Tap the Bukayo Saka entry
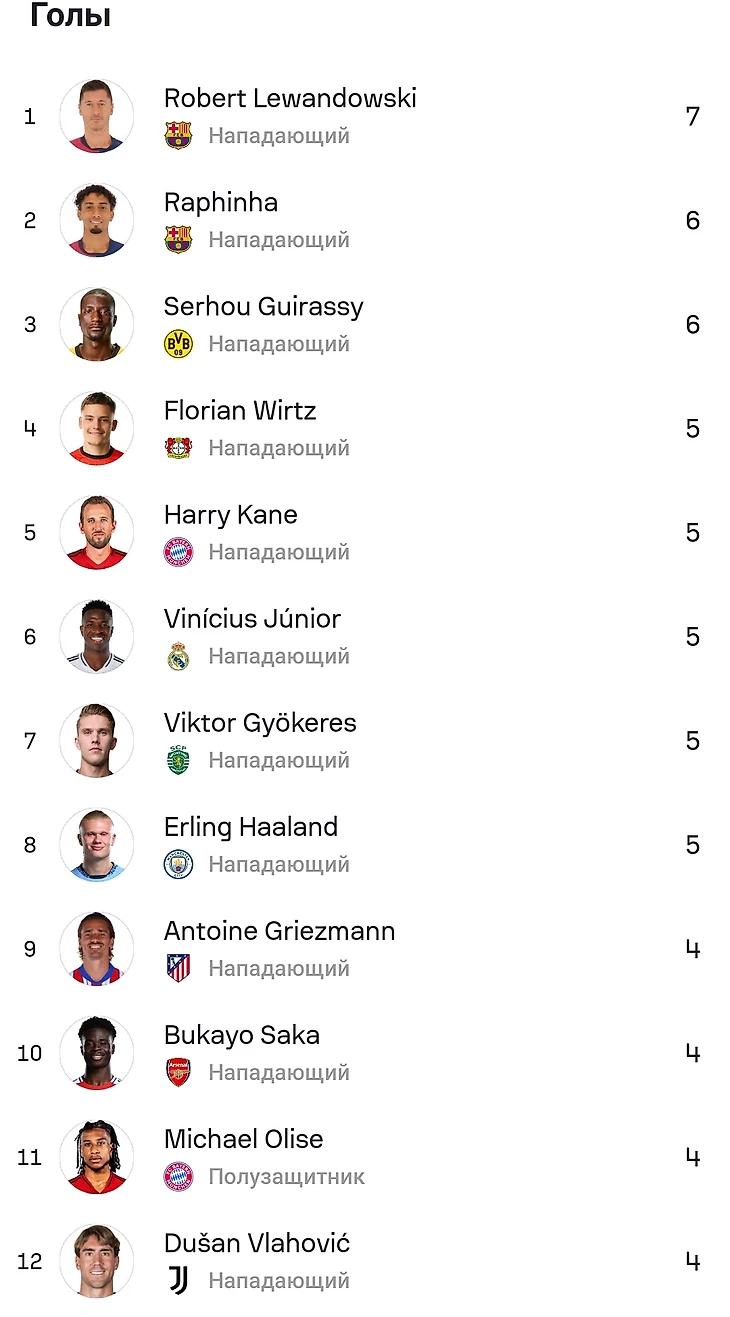Viewport: 730px width, 1317px height. pos(365,1052)
